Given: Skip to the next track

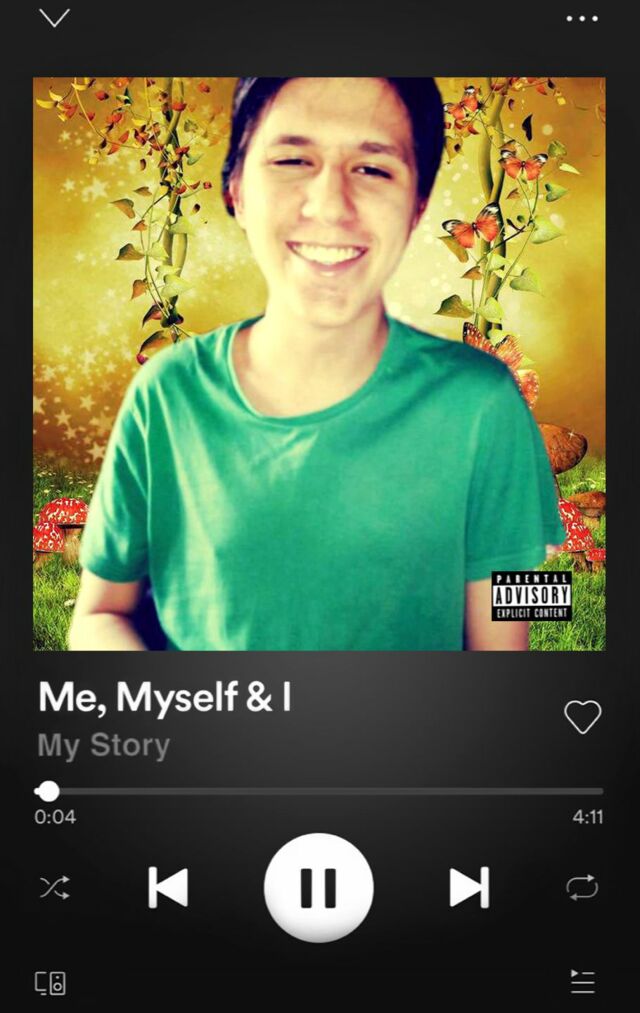Looking at the screenshot, I should 468,887.
